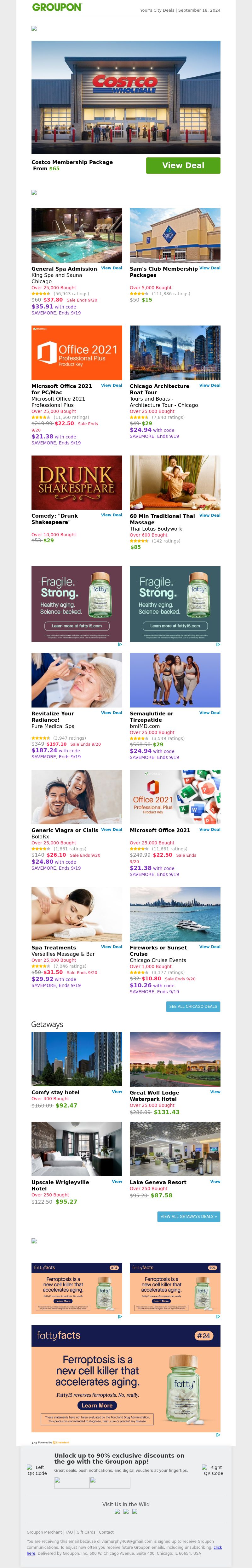252x1568 pixels.
Task: Open the Spa Treatments photo by Versailles Massage
Action: click(x=77, y=914)
